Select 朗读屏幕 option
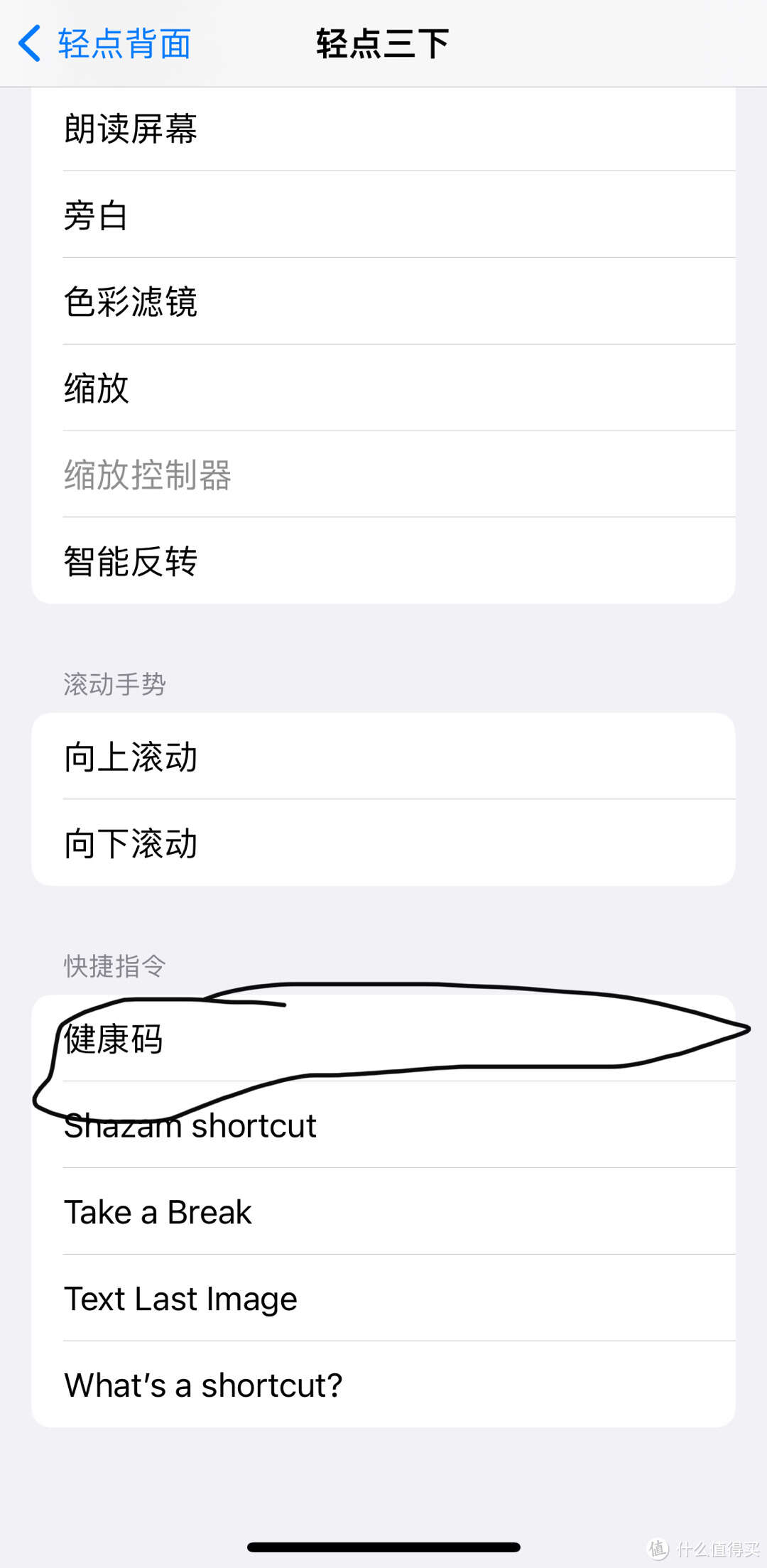This screenshot has width=767, height=1568. tap(383, 129)
